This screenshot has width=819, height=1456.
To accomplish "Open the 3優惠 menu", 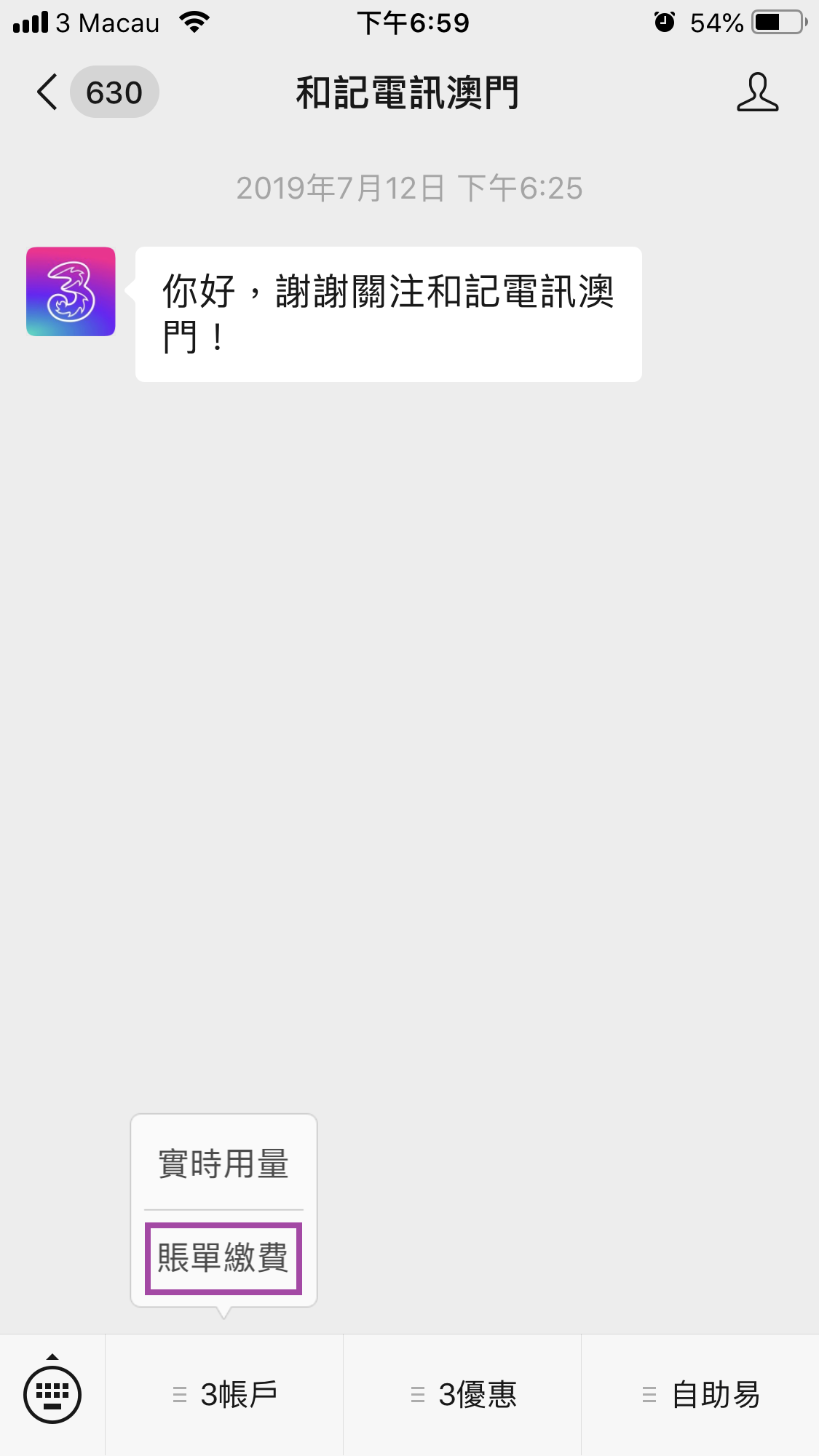I will click(x=462, y=1395).
